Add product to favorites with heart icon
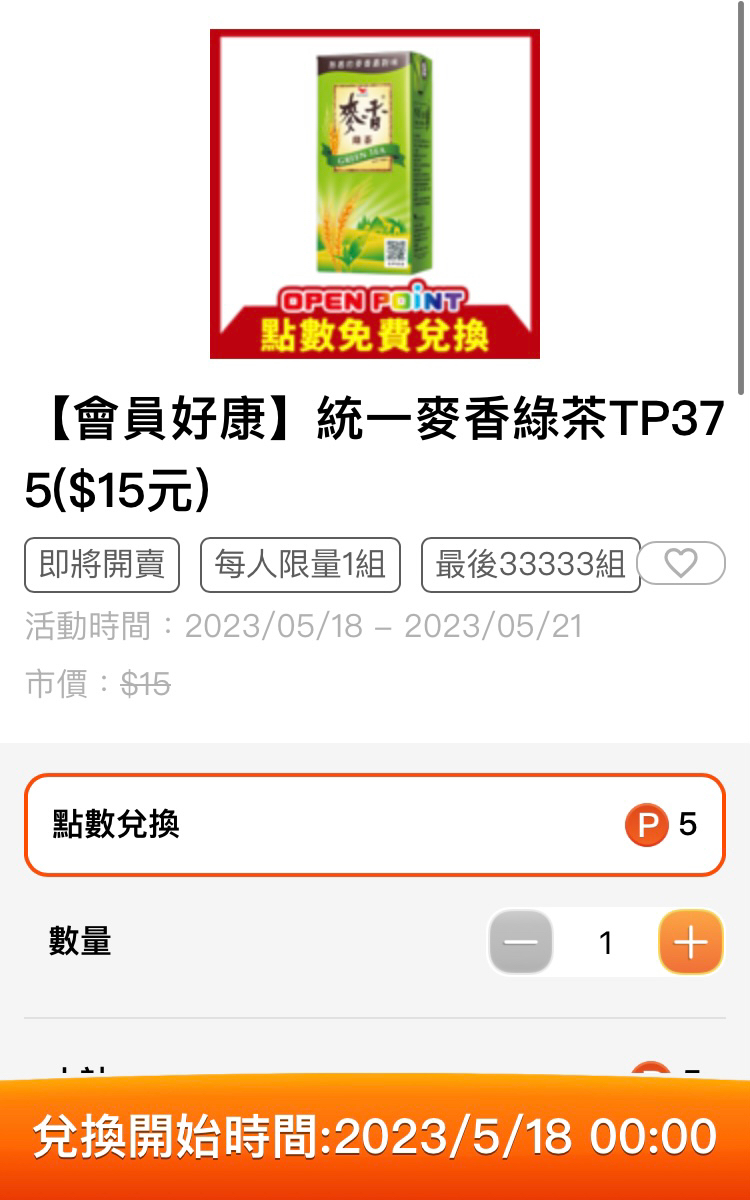 681,564
